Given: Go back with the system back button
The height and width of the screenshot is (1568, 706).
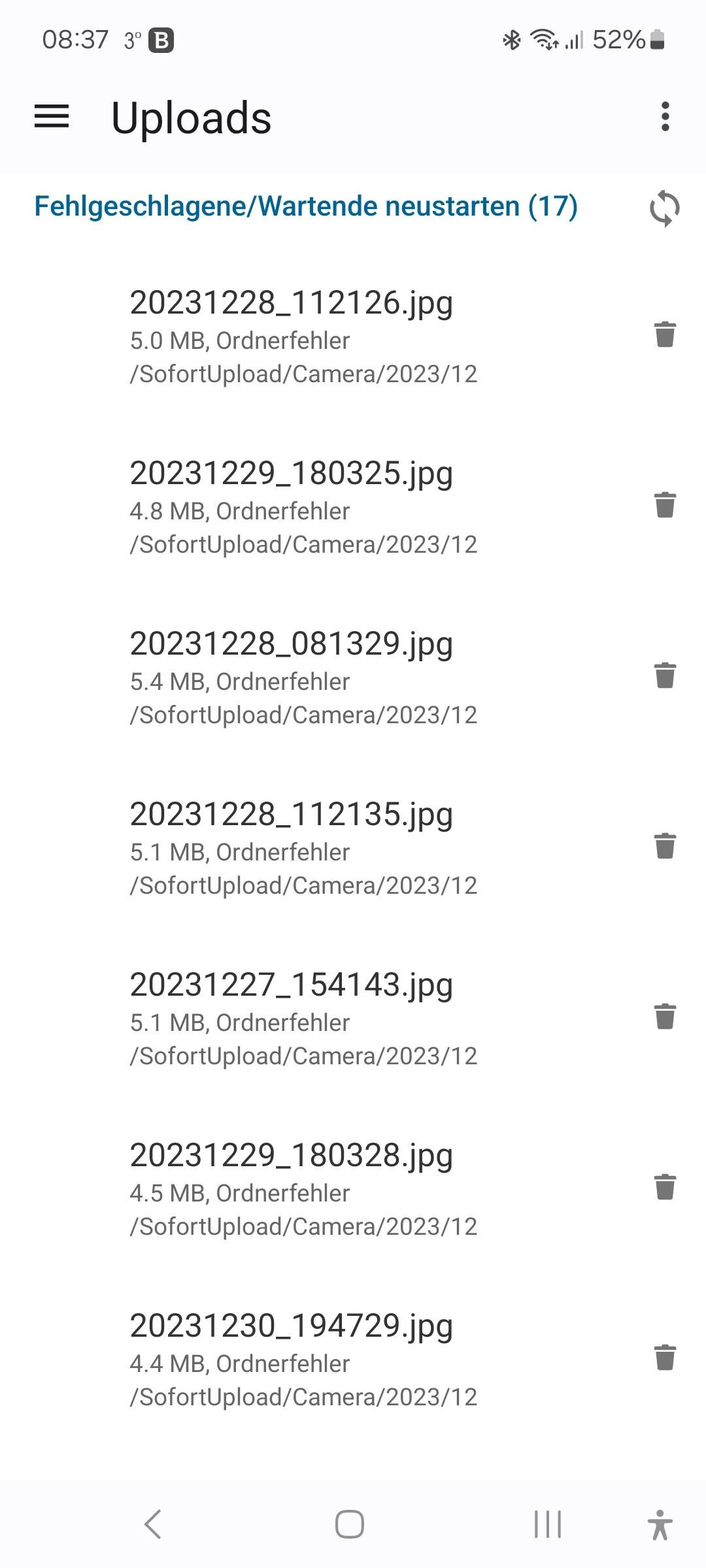Looking at the screenshot, I should [153, 1524].
